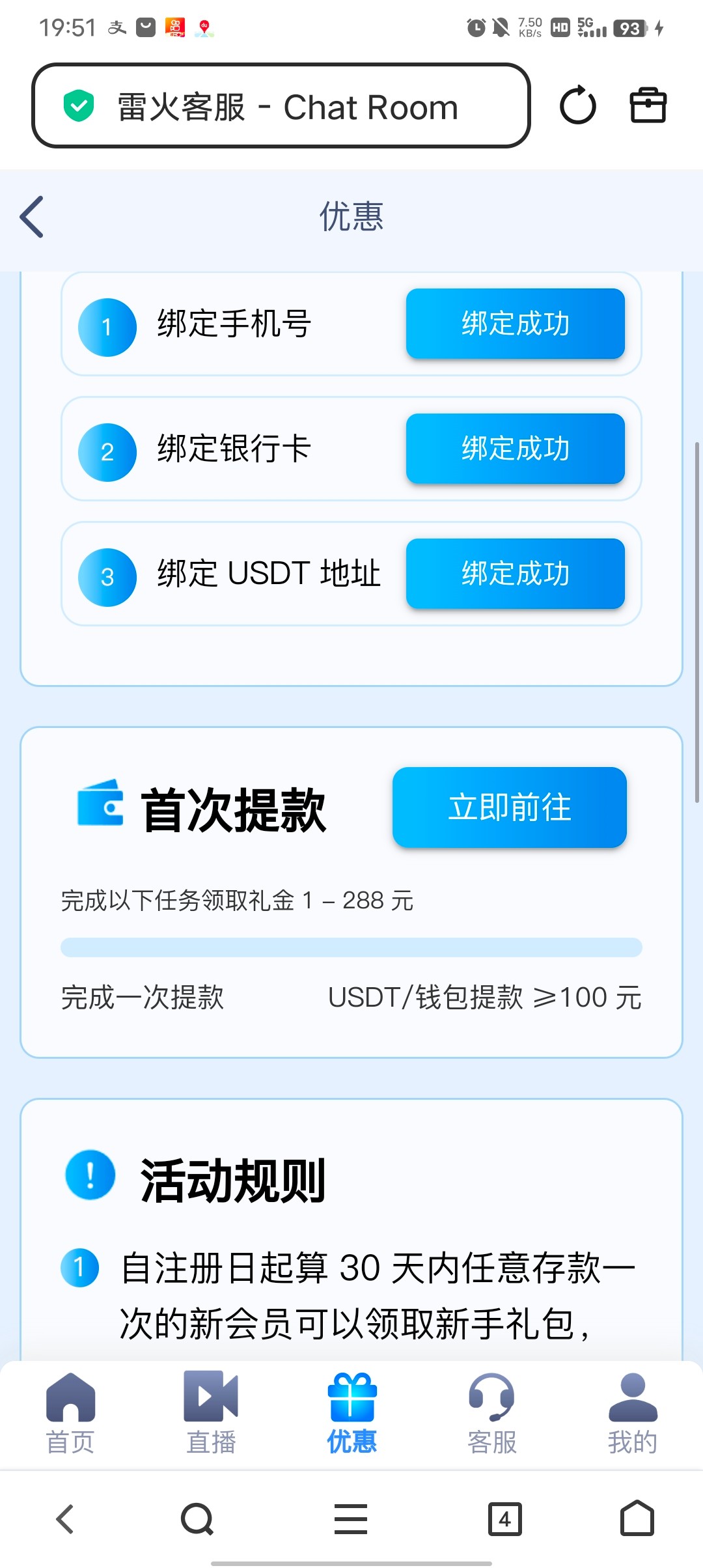Select the 优惠 tab
703x1568 pixels.
[351, 1413]
